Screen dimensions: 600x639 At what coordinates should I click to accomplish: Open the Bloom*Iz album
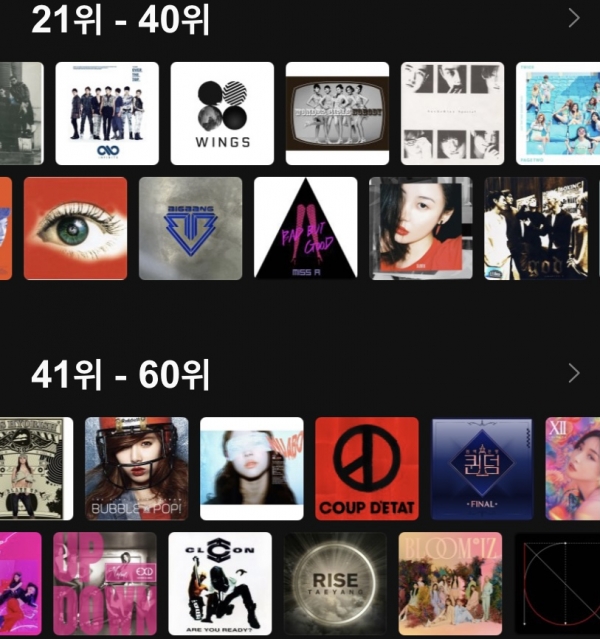[x=450, y=583]
